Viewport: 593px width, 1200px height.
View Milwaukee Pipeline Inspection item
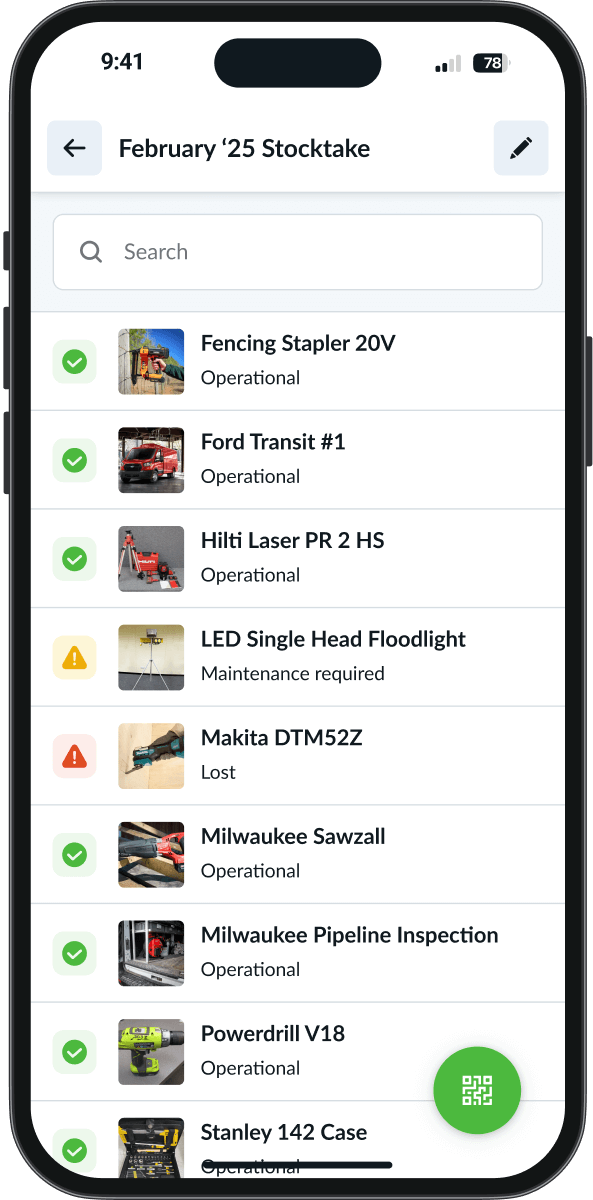[x=297, y=953]
